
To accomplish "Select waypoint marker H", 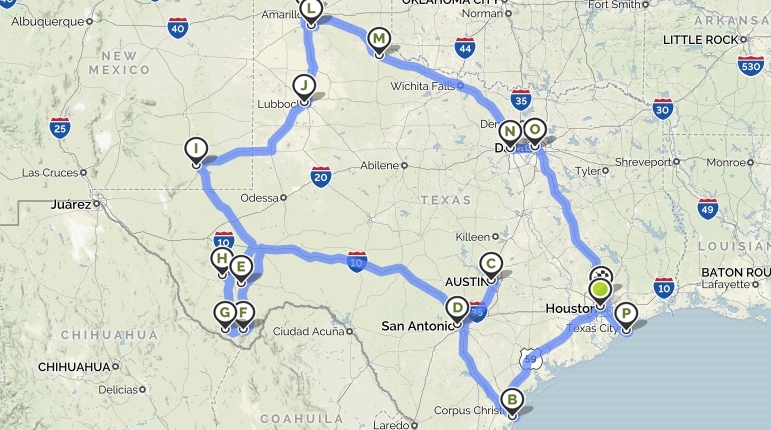I will [x=221, y=260].
